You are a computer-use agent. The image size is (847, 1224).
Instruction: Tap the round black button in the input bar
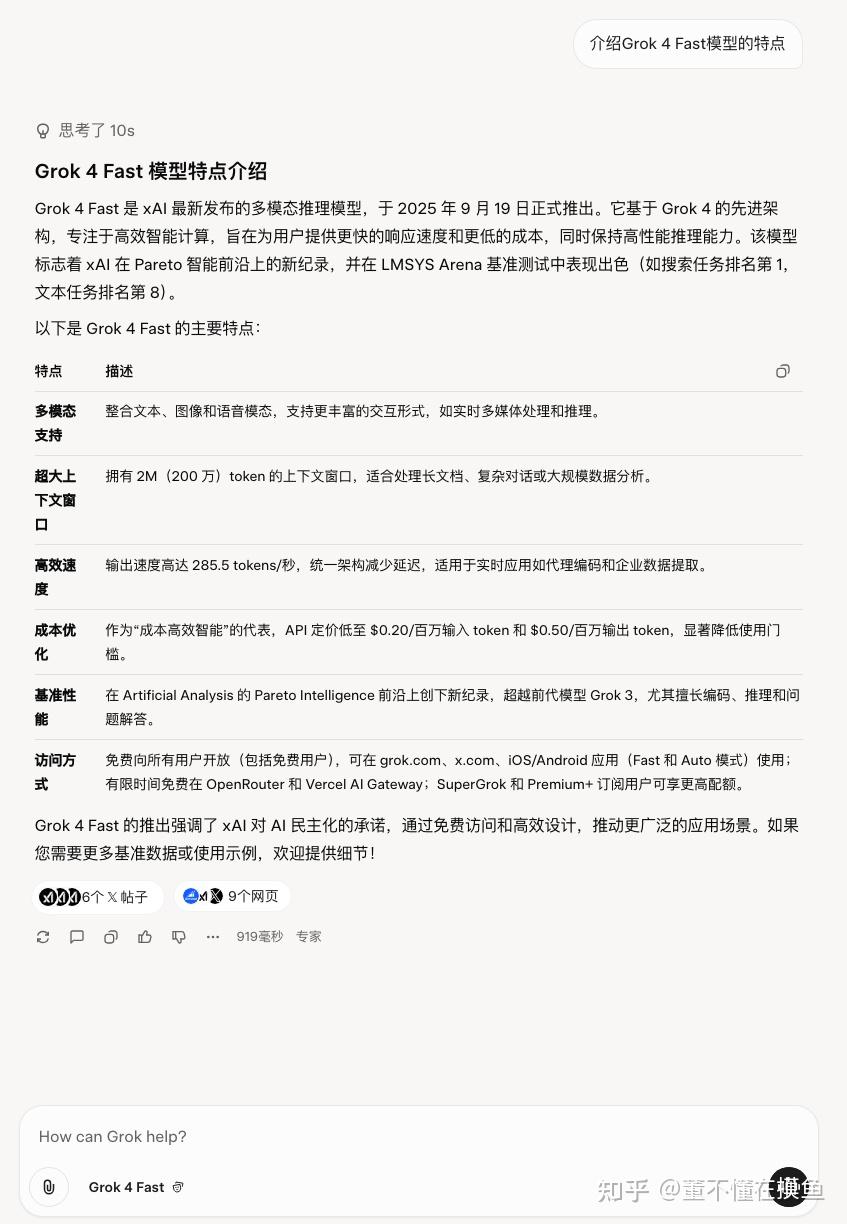point(788,1187)
